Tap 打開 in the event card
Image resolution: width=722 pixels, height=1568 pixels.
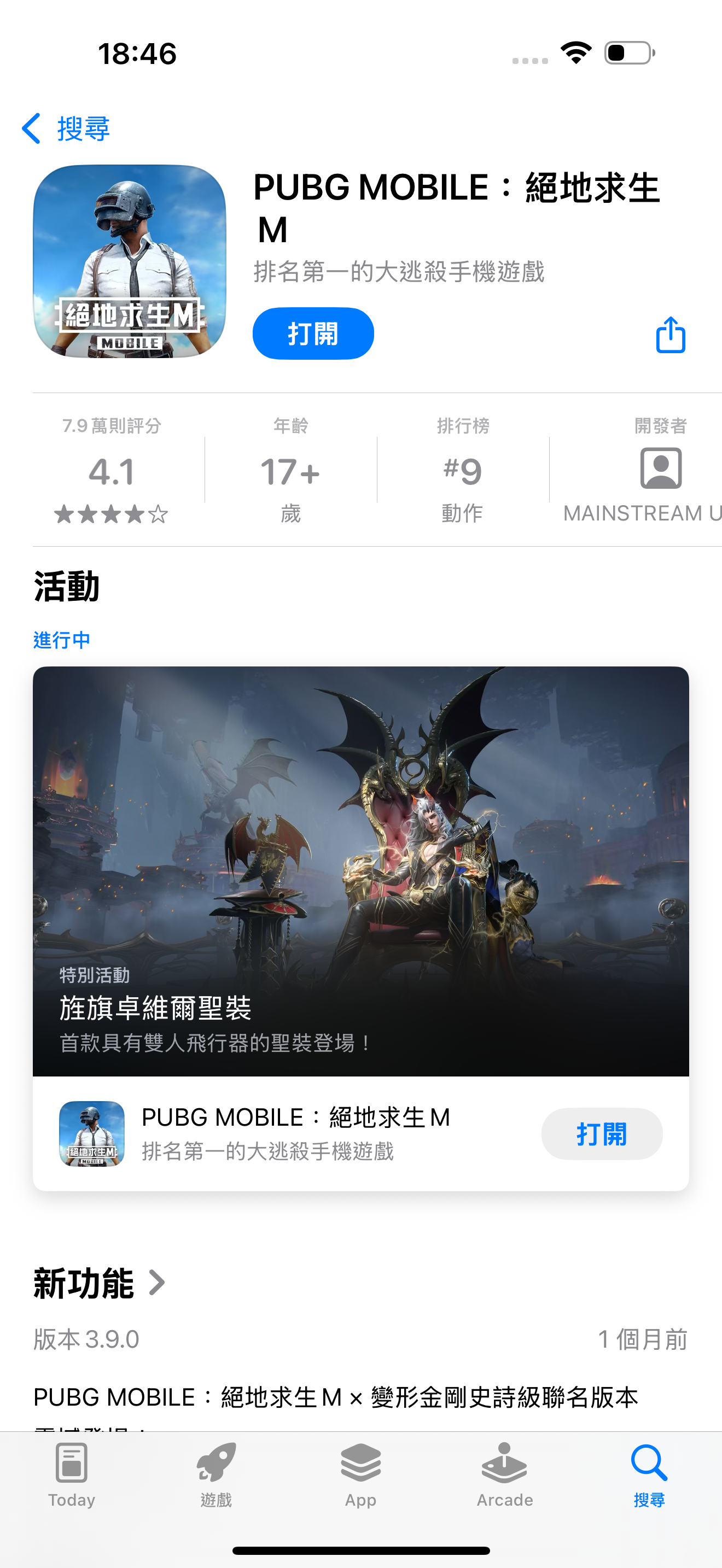point(602,1134)
